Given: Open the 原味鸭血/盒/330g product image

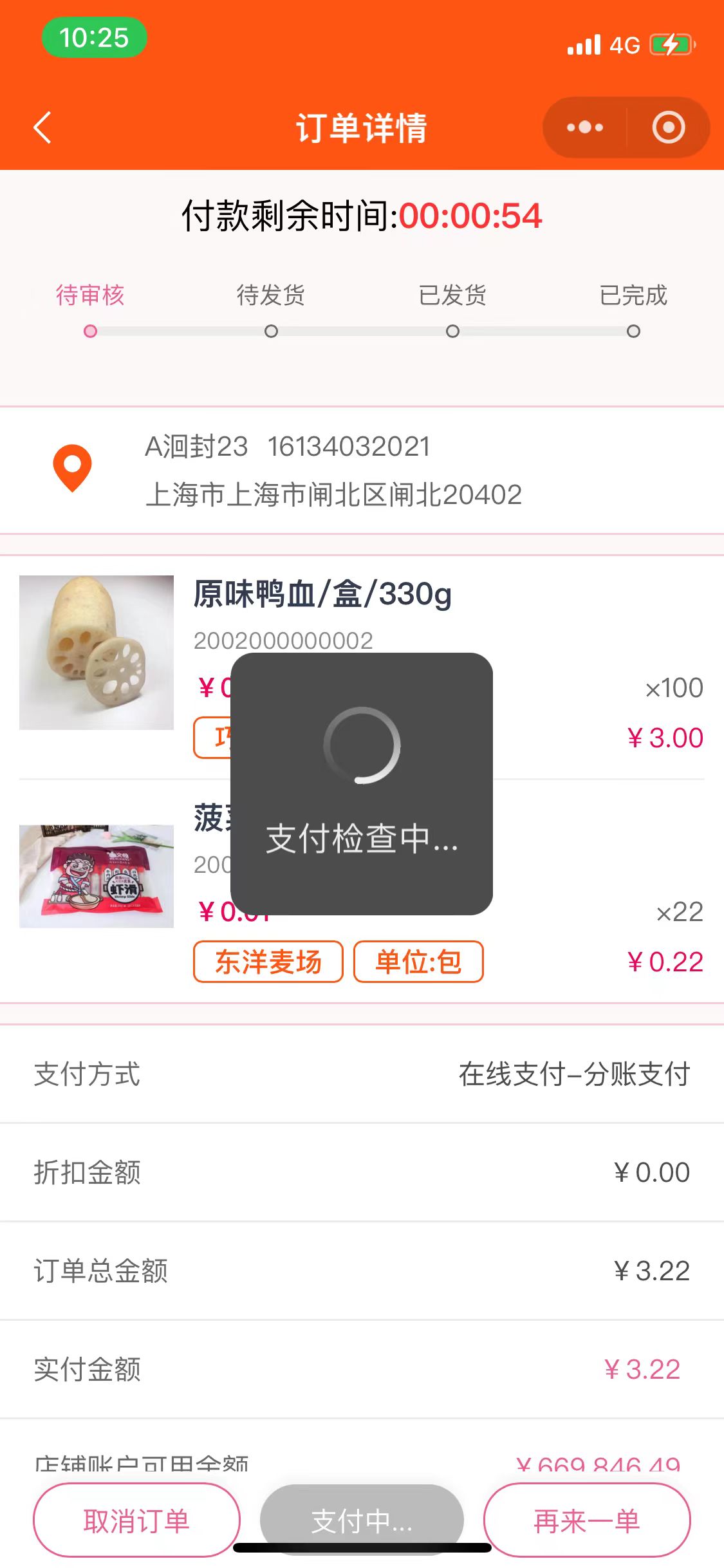Looking at the screenshot, I should 97,652.
